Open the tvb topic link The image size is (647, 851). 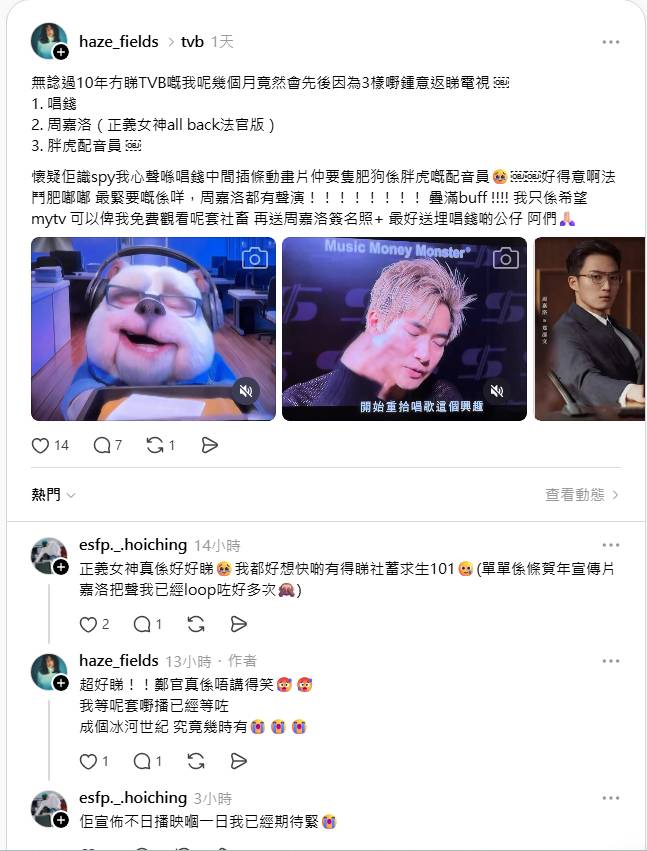click(192, 42)
